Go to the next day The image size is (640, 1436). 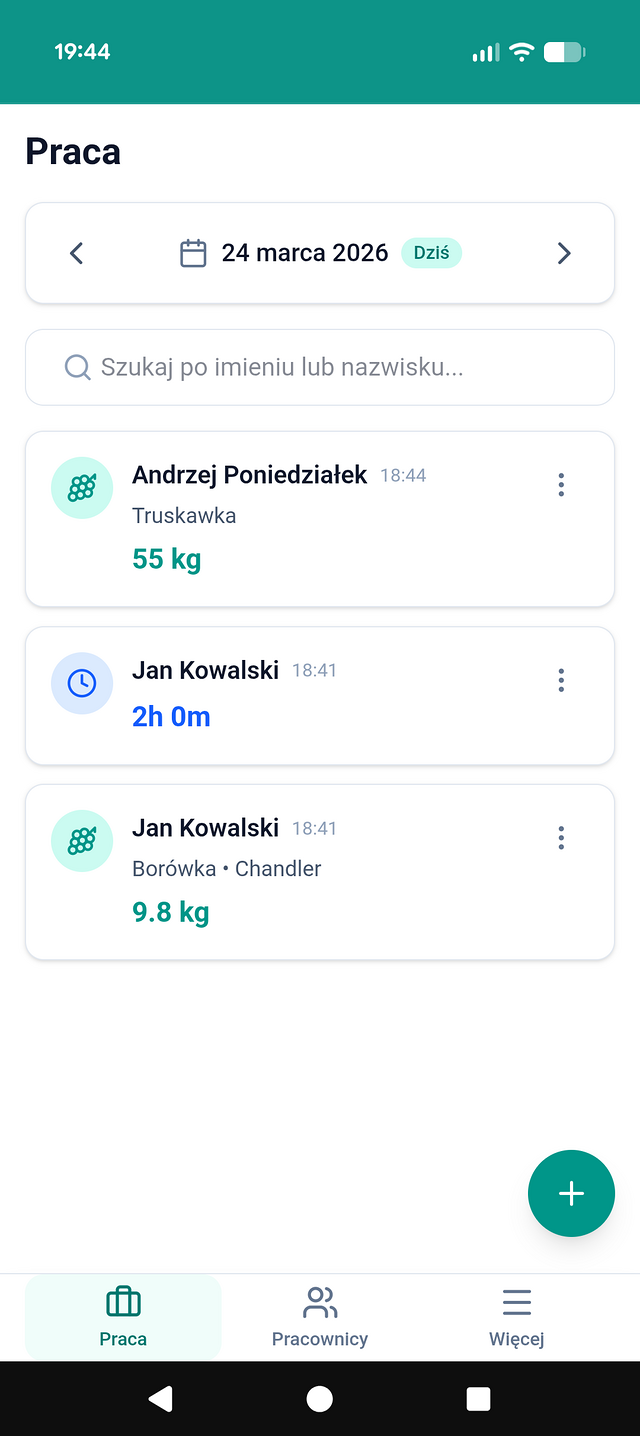coord(563,253)
